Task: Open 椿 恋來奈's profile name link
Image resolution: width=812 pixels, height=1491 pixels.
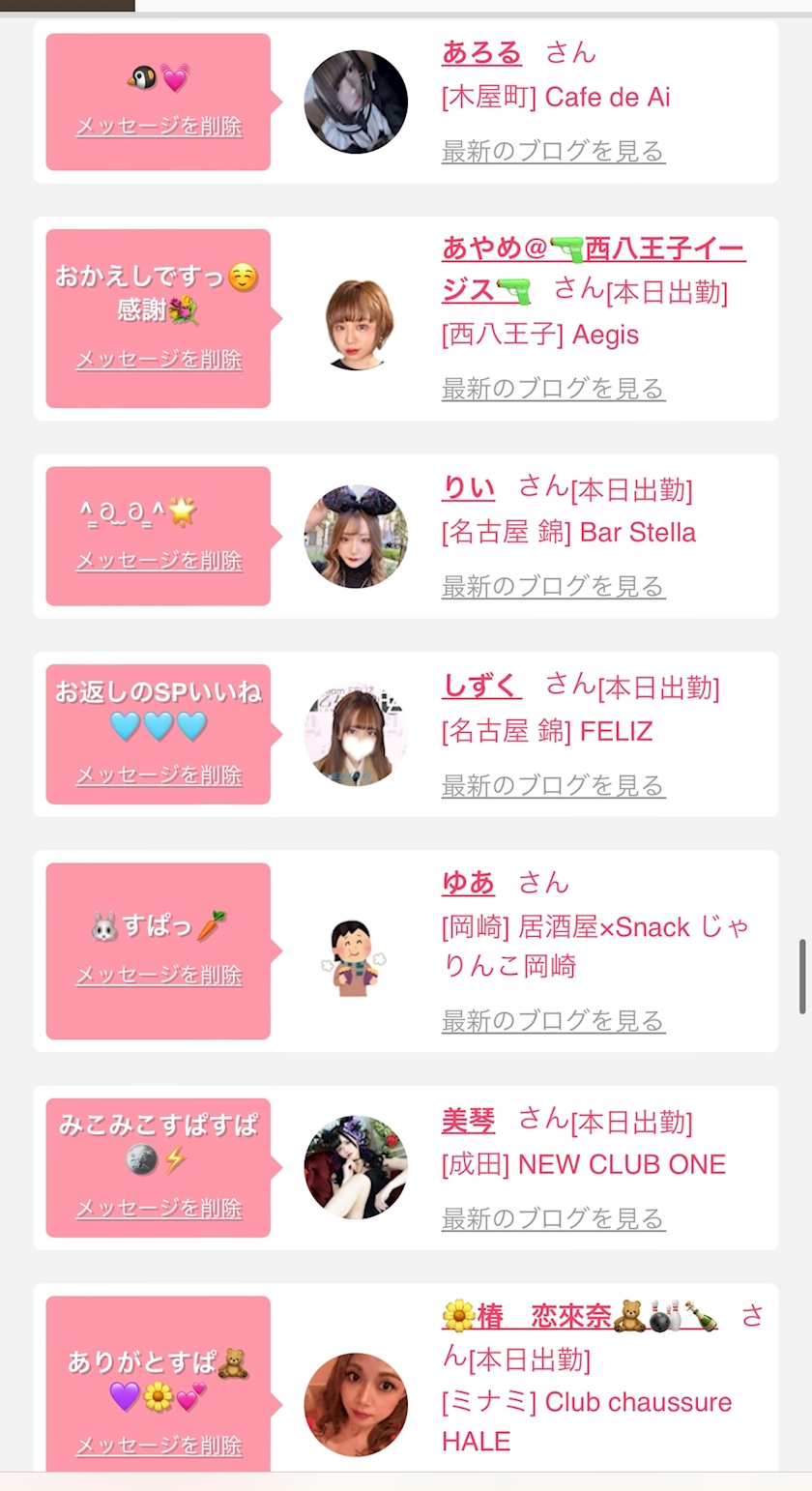Action: 579,1316
